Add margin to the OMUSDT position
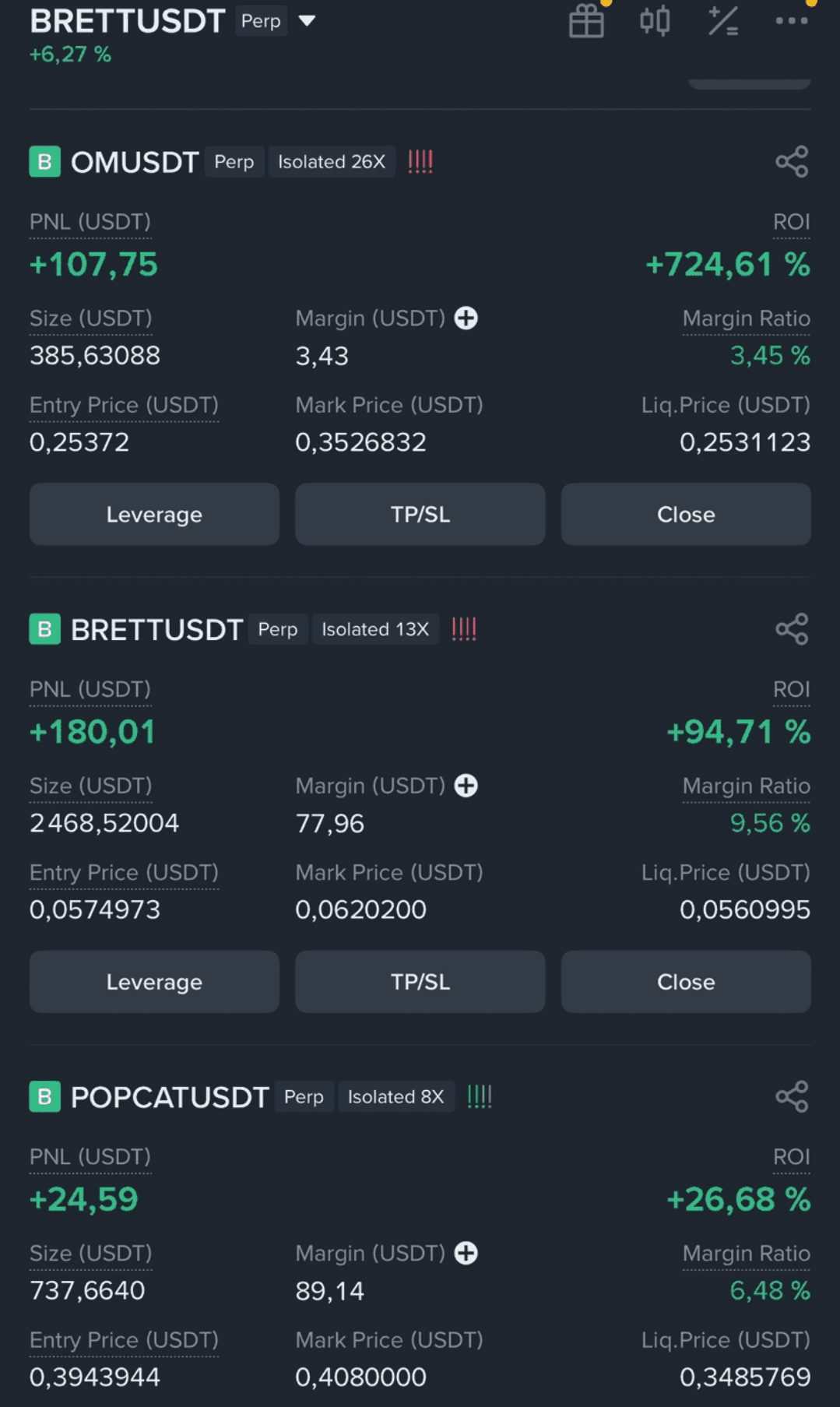Screen dimensions: 840x1407 tap(466, 318)
